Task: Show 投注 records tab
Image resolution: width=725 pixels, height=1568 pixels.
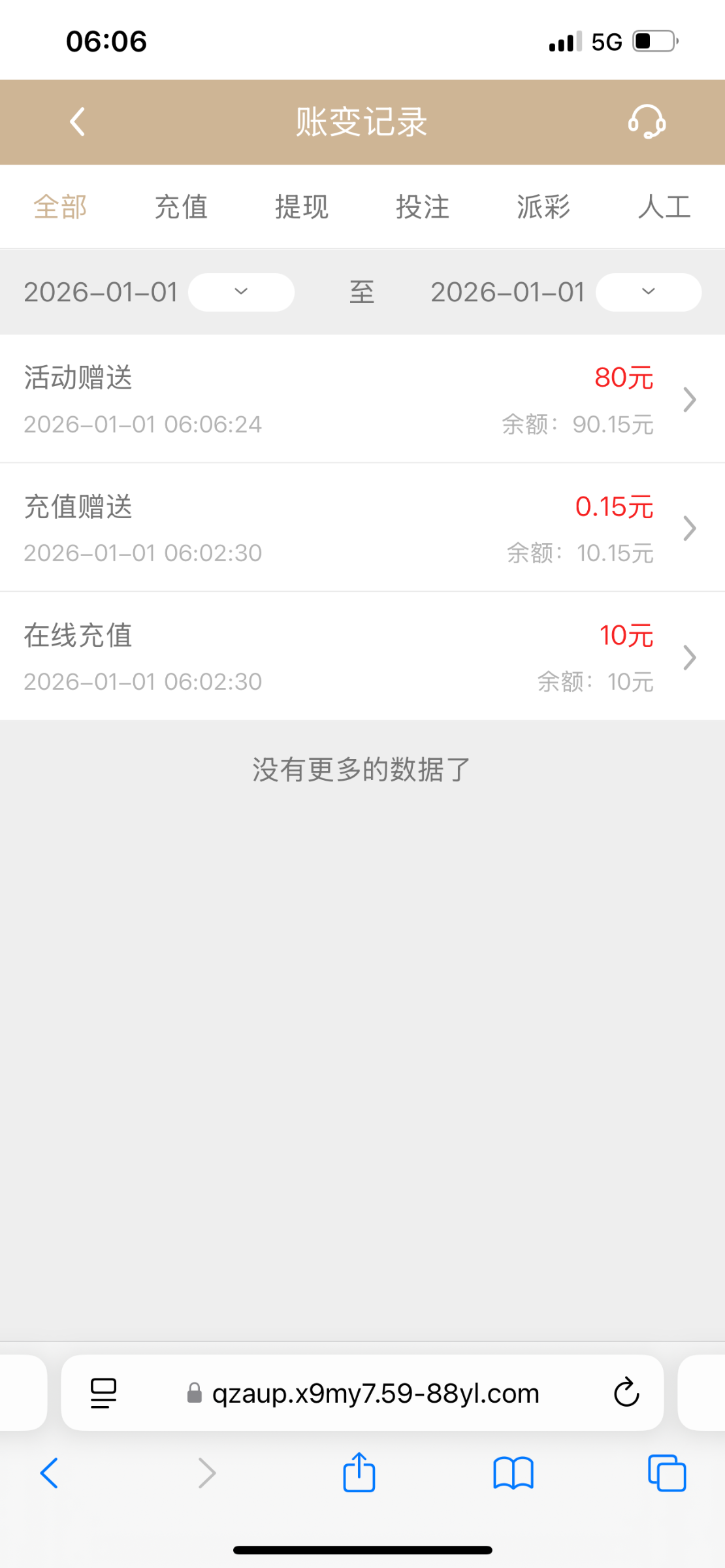Action: (x=423, y=207)
